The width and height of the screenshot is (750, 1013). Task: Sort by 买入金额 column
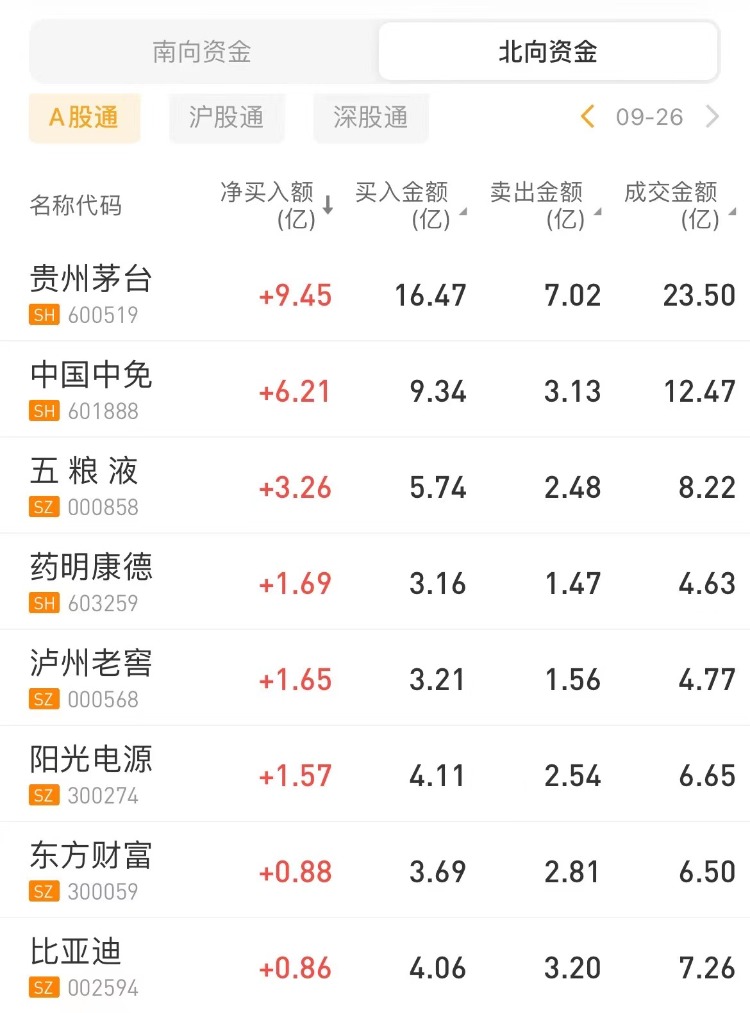(409, 205)
